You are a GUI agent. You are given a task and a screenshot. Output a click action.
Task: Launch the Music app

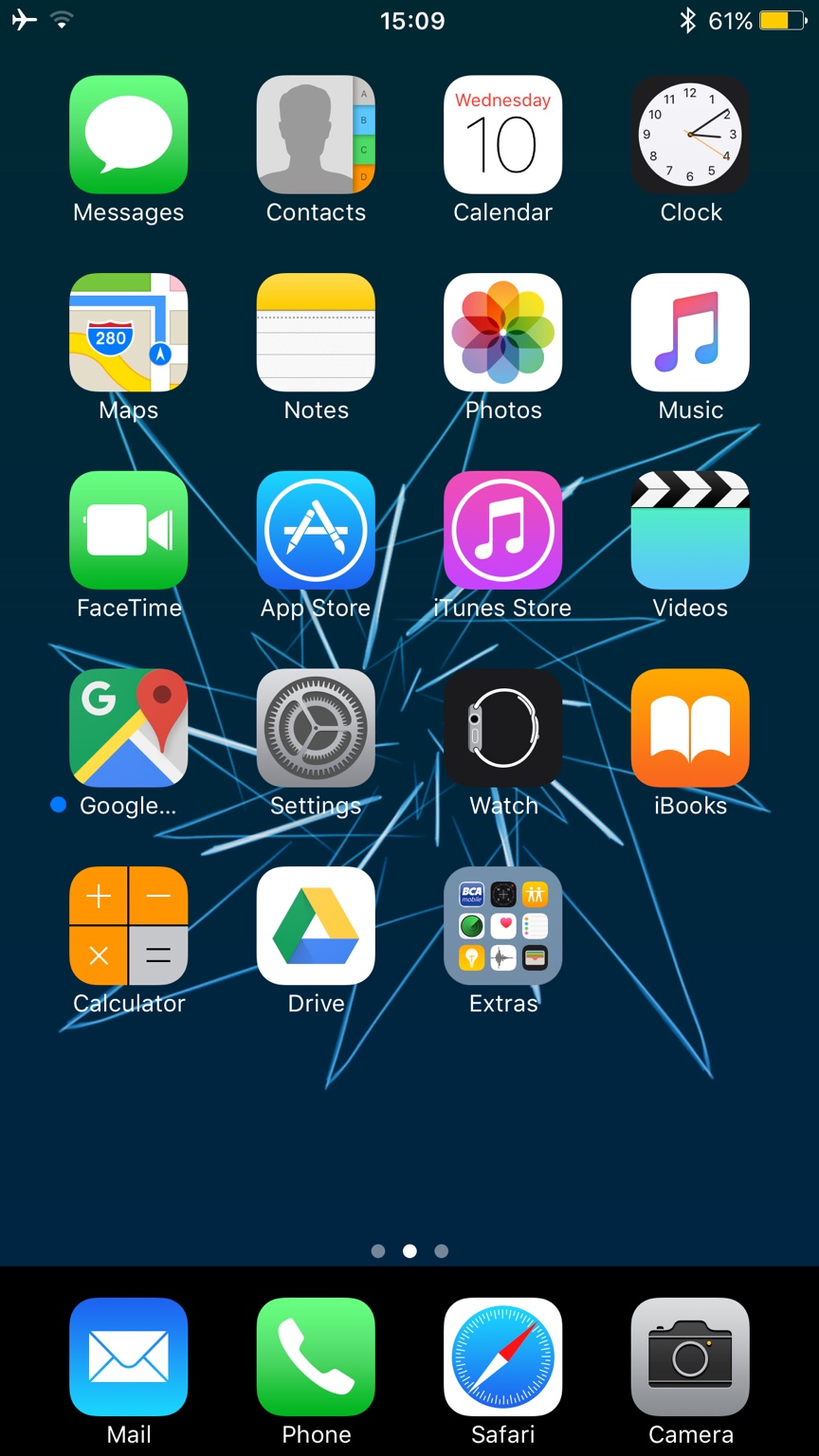click(x=690, y=333)
